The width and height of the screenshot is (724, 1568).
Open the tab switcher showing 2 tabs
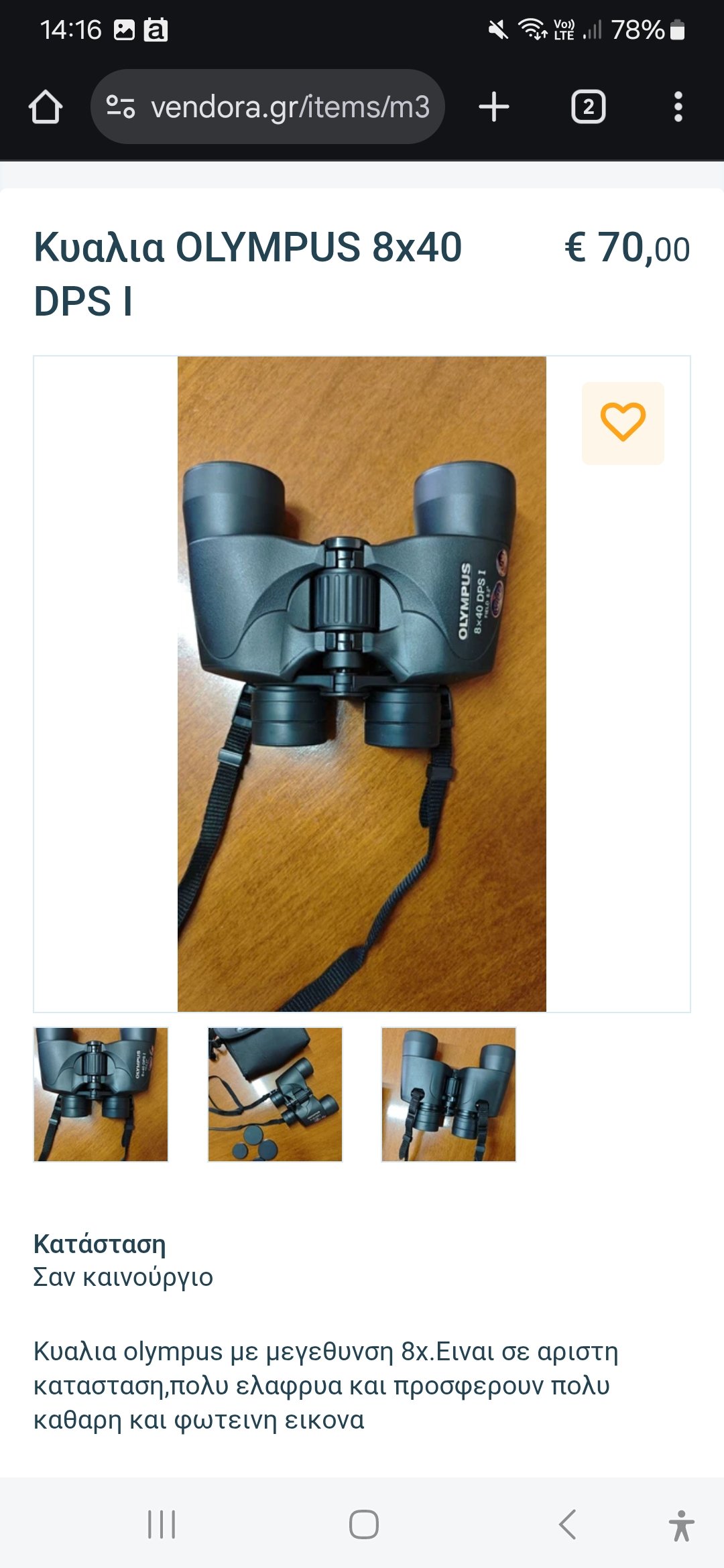[x=588, y=107]
